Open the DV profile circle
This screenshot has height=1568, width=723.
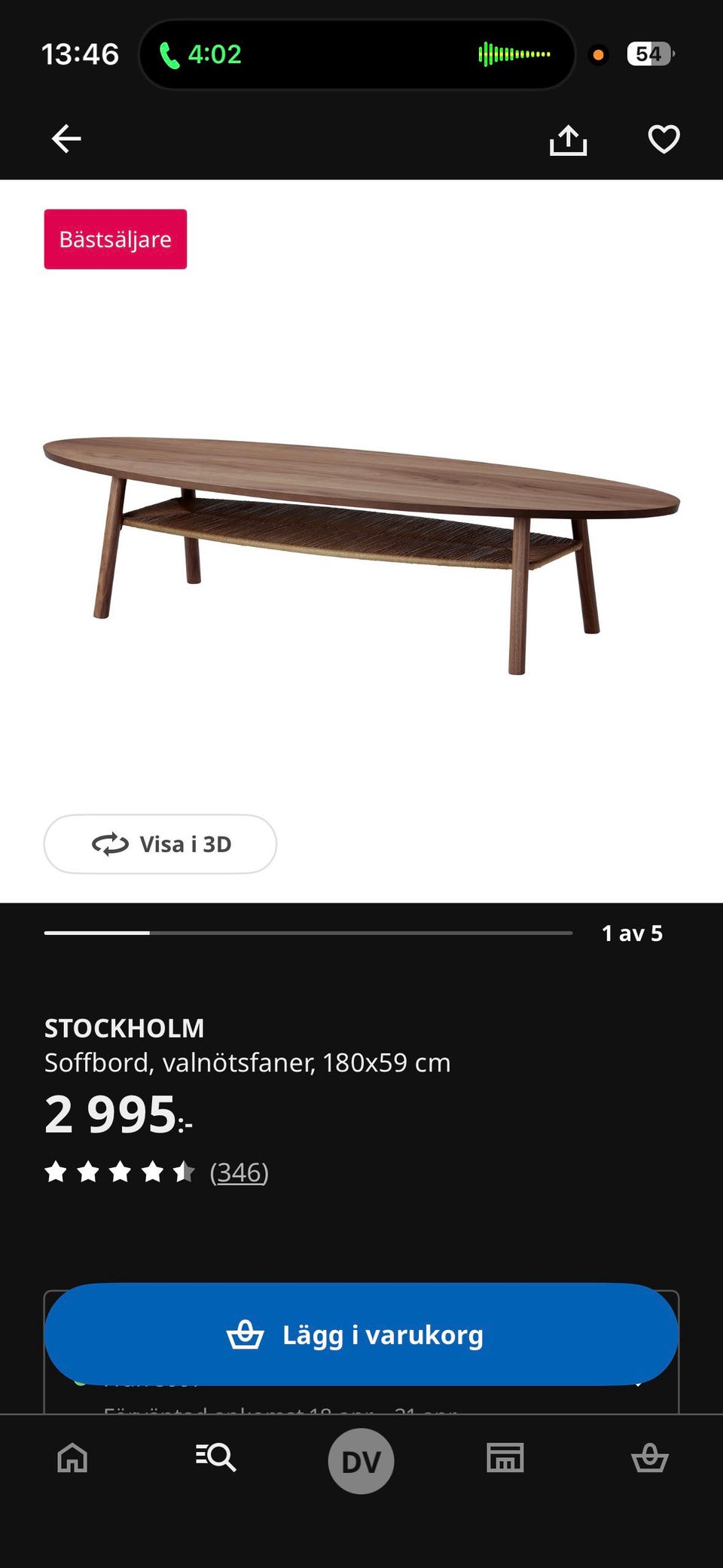(x=361, y=1459)
